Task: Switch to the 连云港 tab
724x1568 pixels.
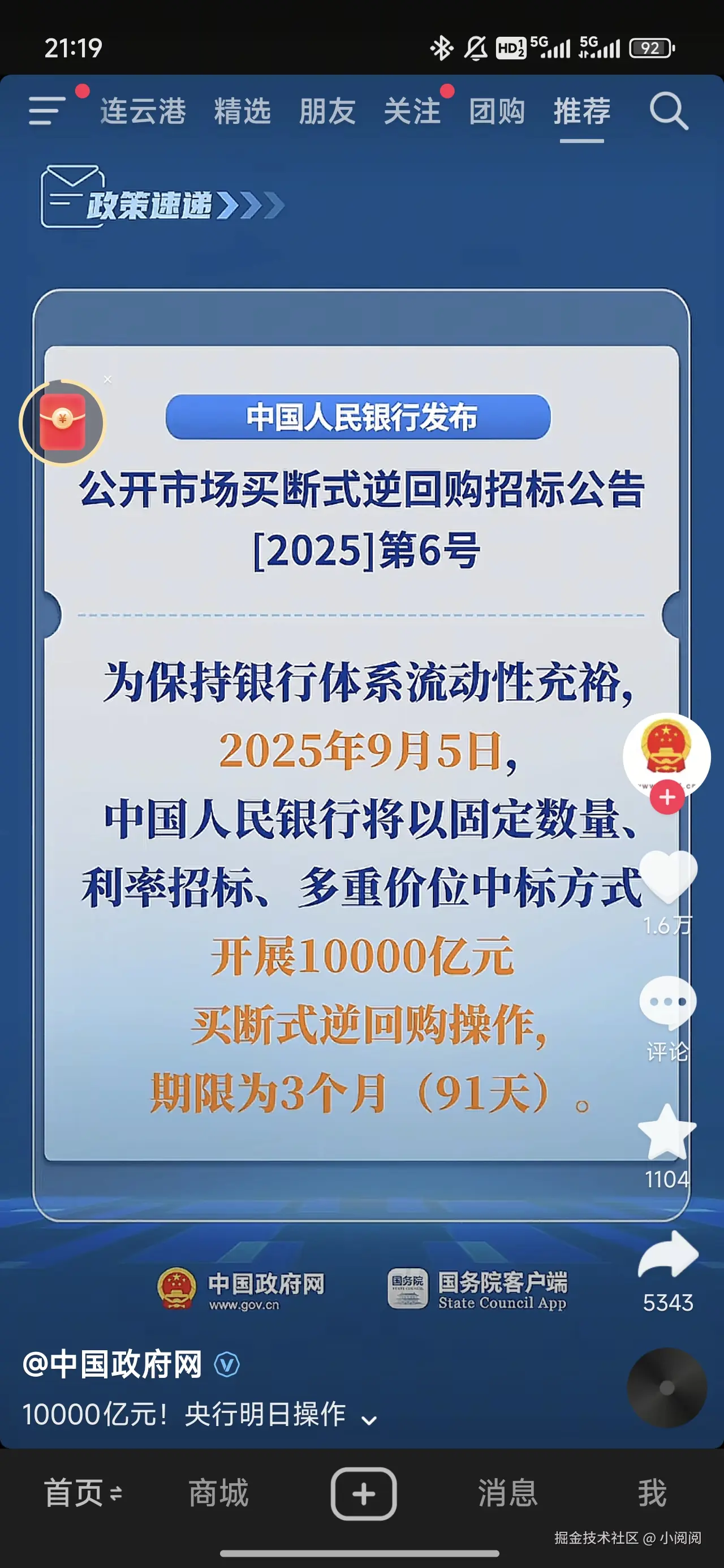Action: 143,111
